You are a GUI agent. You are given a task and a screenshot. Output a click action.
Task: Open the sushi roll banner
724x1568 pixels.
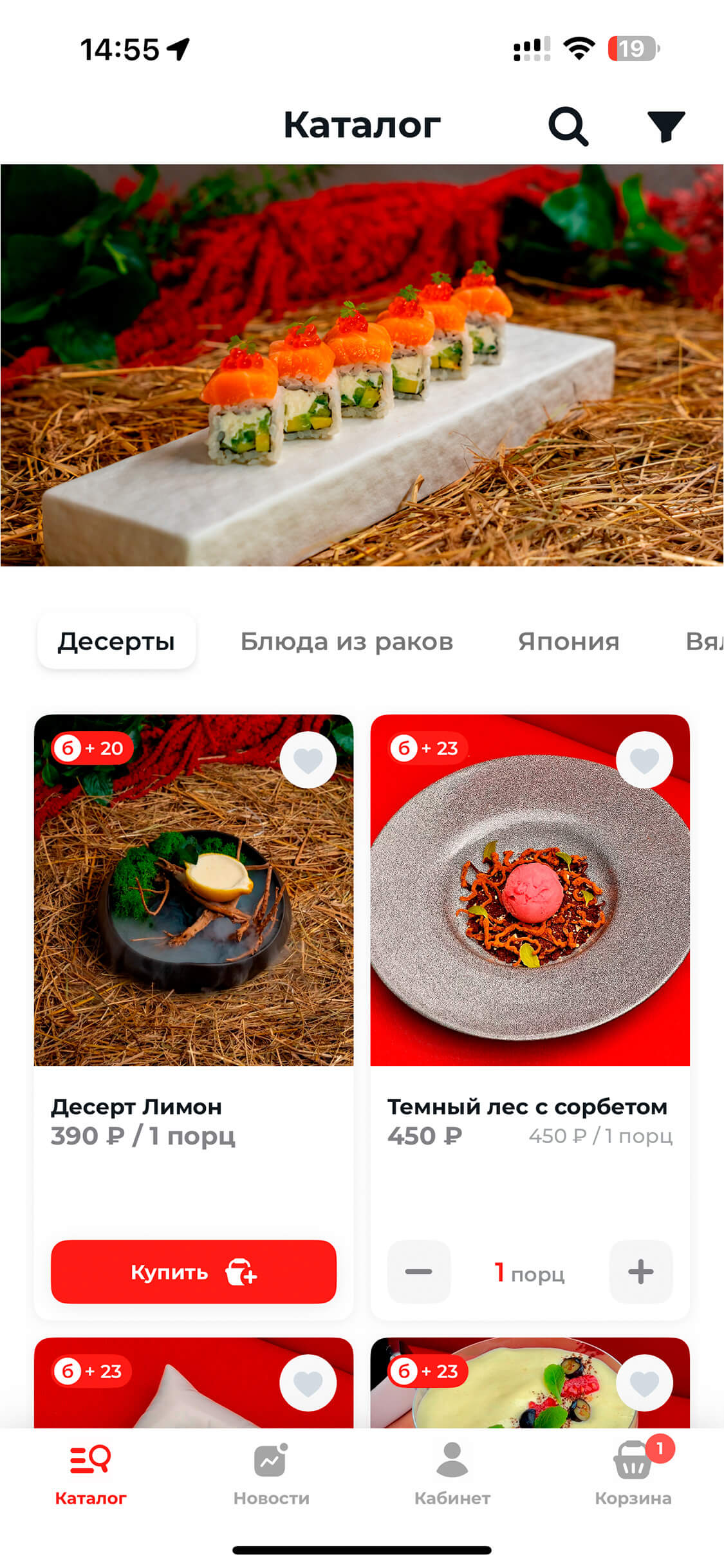(362, 365)
